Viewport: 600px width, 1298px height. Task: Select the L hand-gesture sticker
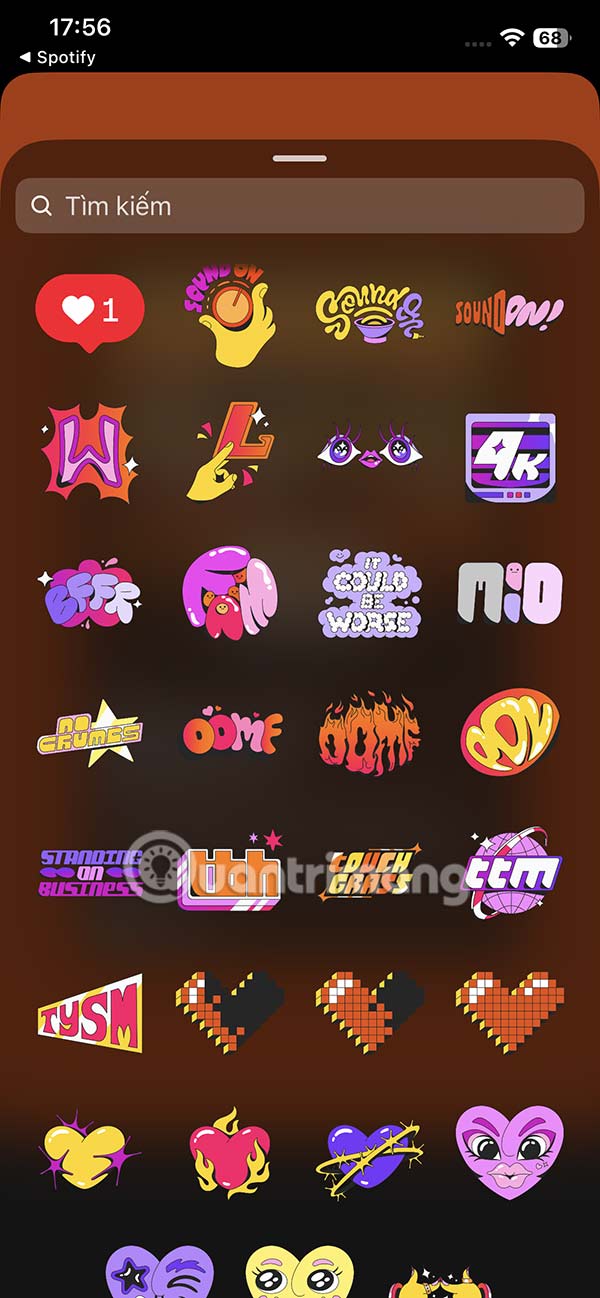[230, 453]
